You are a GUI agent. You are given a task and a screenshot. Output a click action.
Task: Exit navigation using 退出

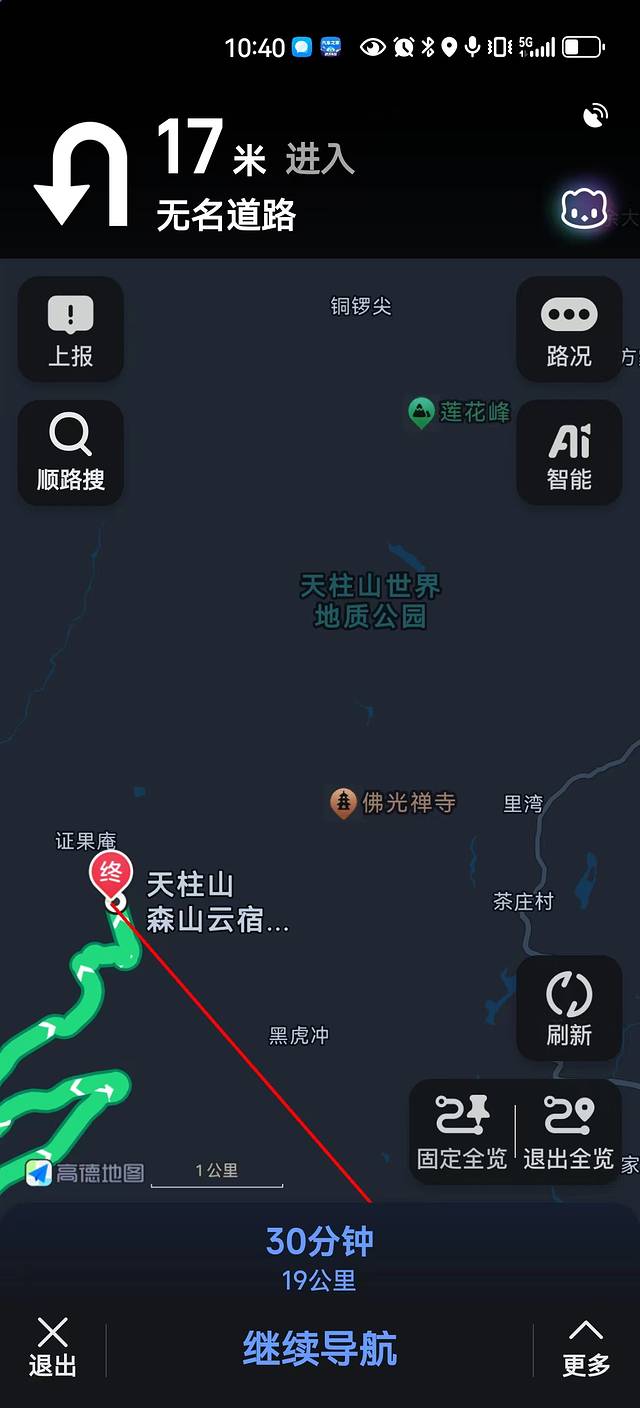(52, 1346)
